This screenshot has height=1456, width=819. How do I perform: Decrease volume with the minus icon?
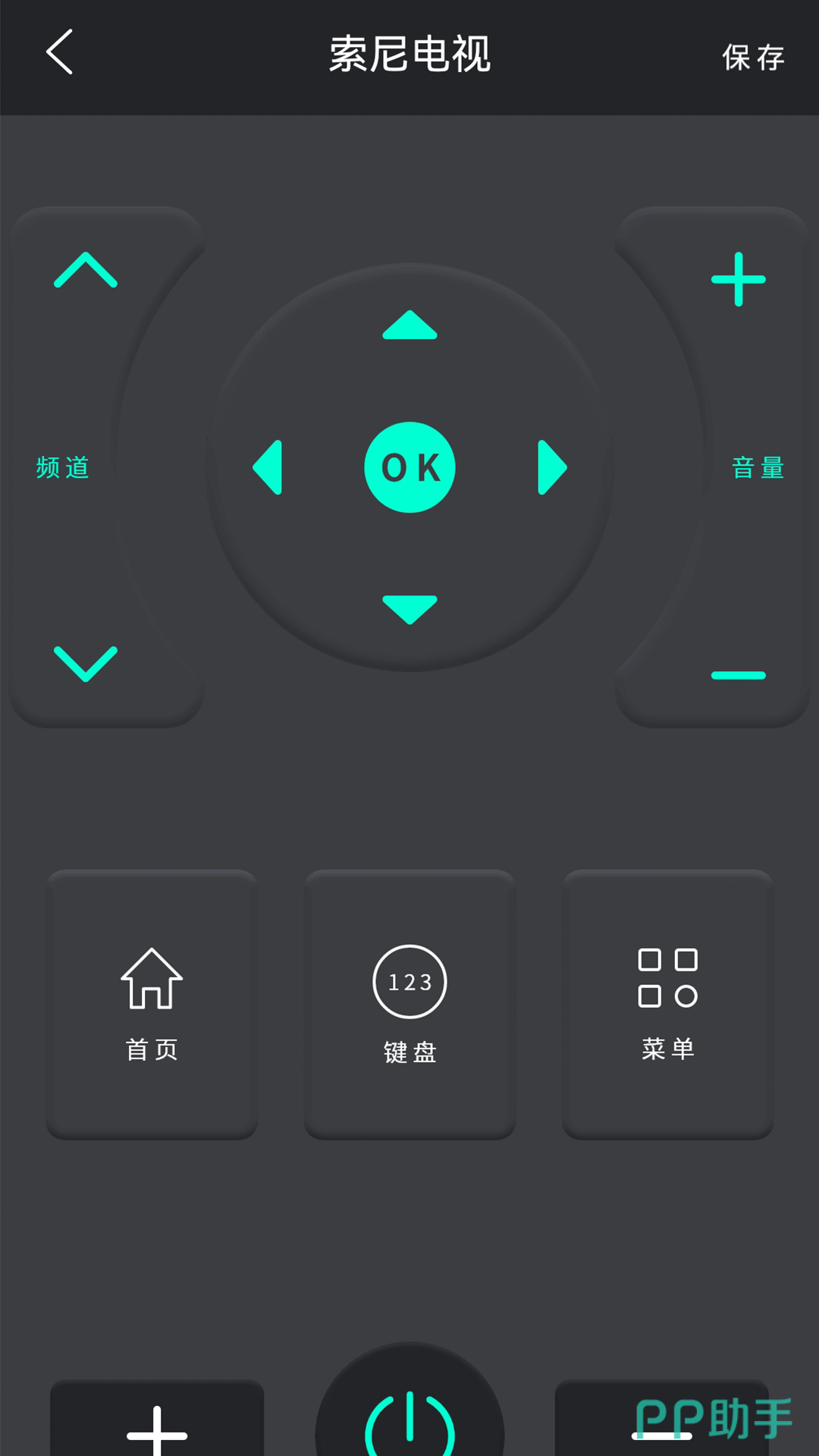(x=738, y=675)
